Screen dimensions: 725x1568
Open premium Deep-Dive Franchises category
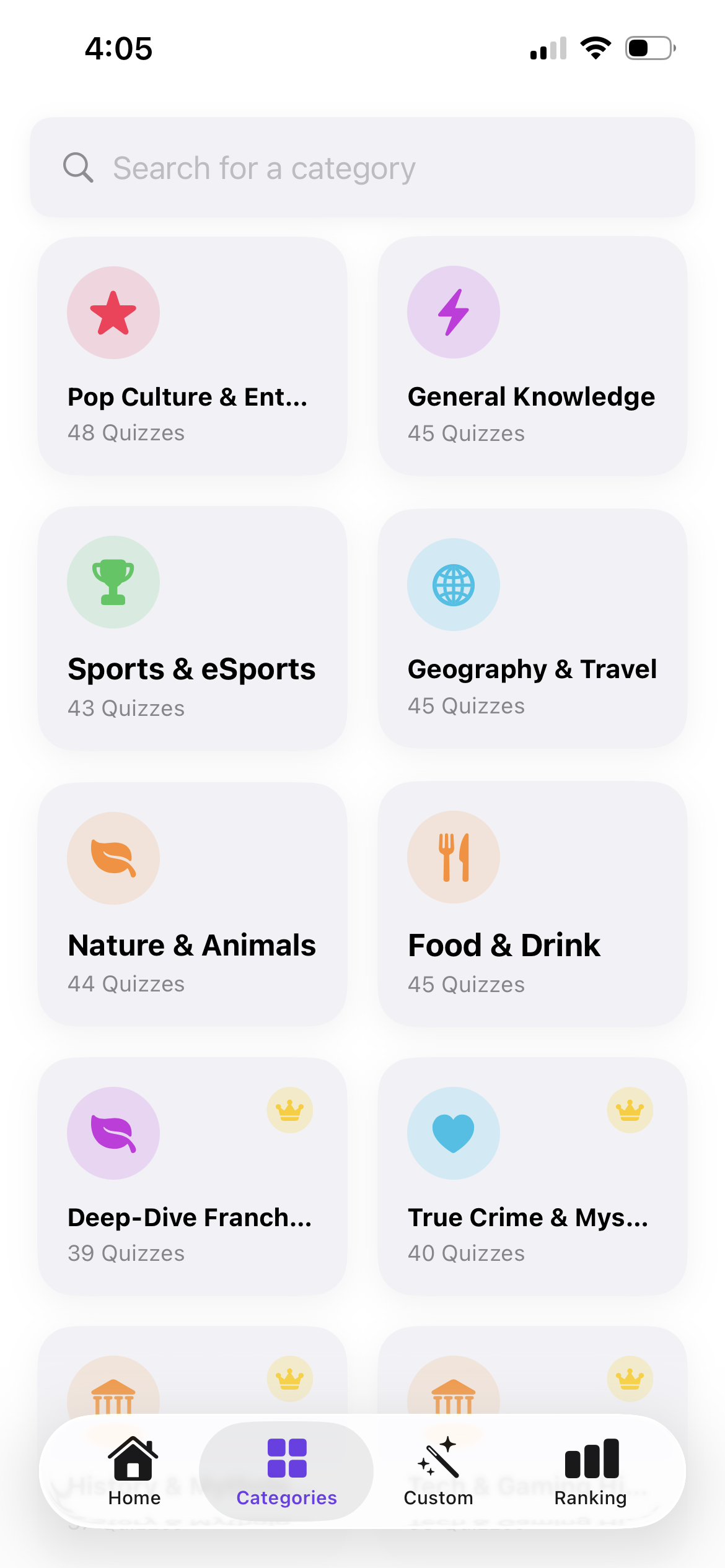192,1175
